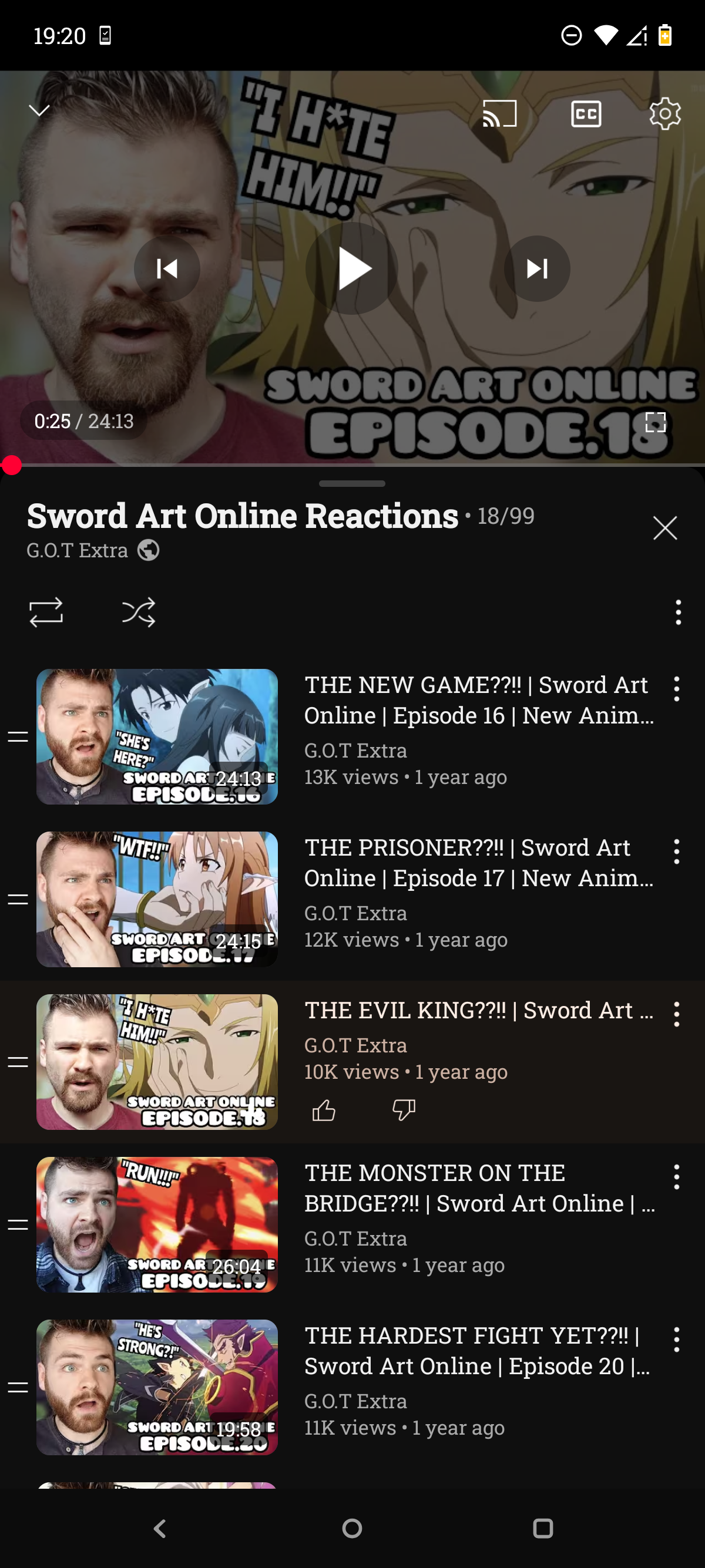Viewport: 705px width, 1568px height.
Task: Close the Sword Art Online Reactions playlist panel
Action: coord(665,528)
